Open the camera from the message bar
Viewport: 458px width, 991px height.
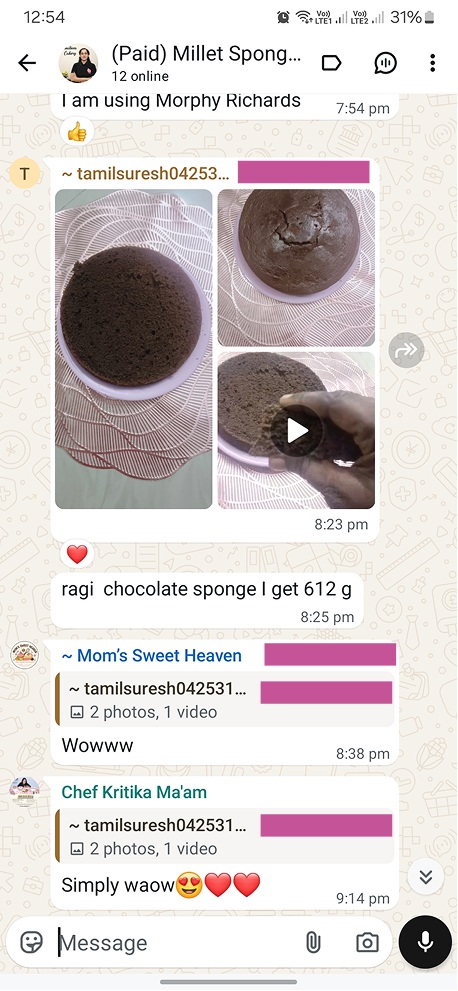click(x=367, y=942)
